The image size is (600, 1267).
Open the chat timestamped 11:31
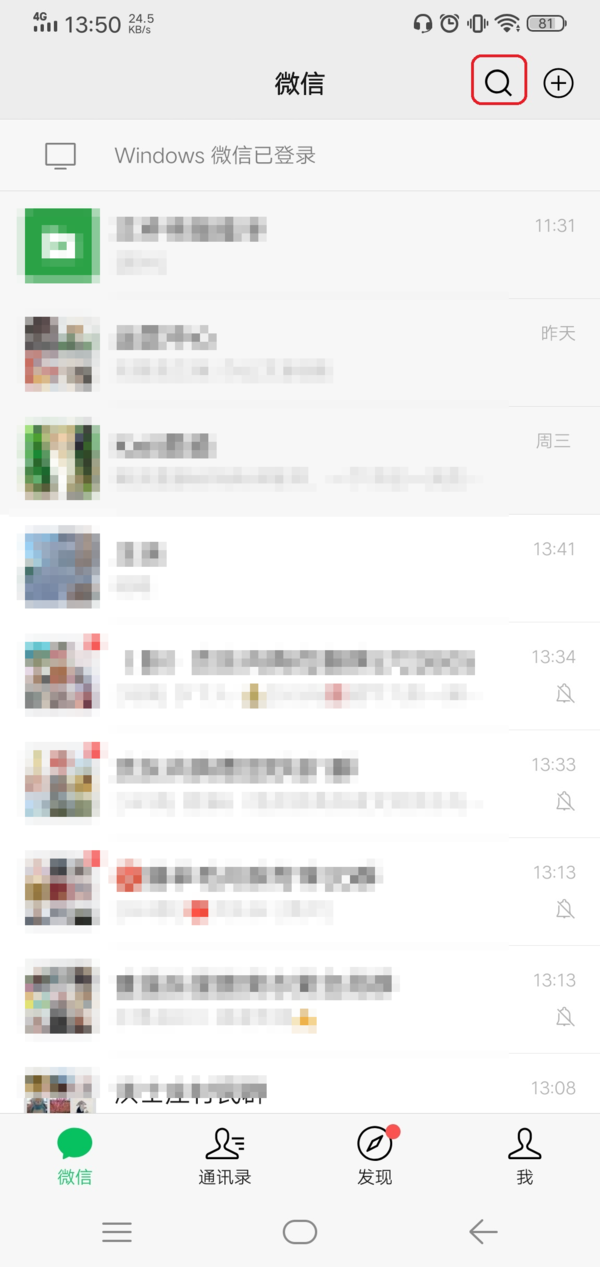click(300, 244)
